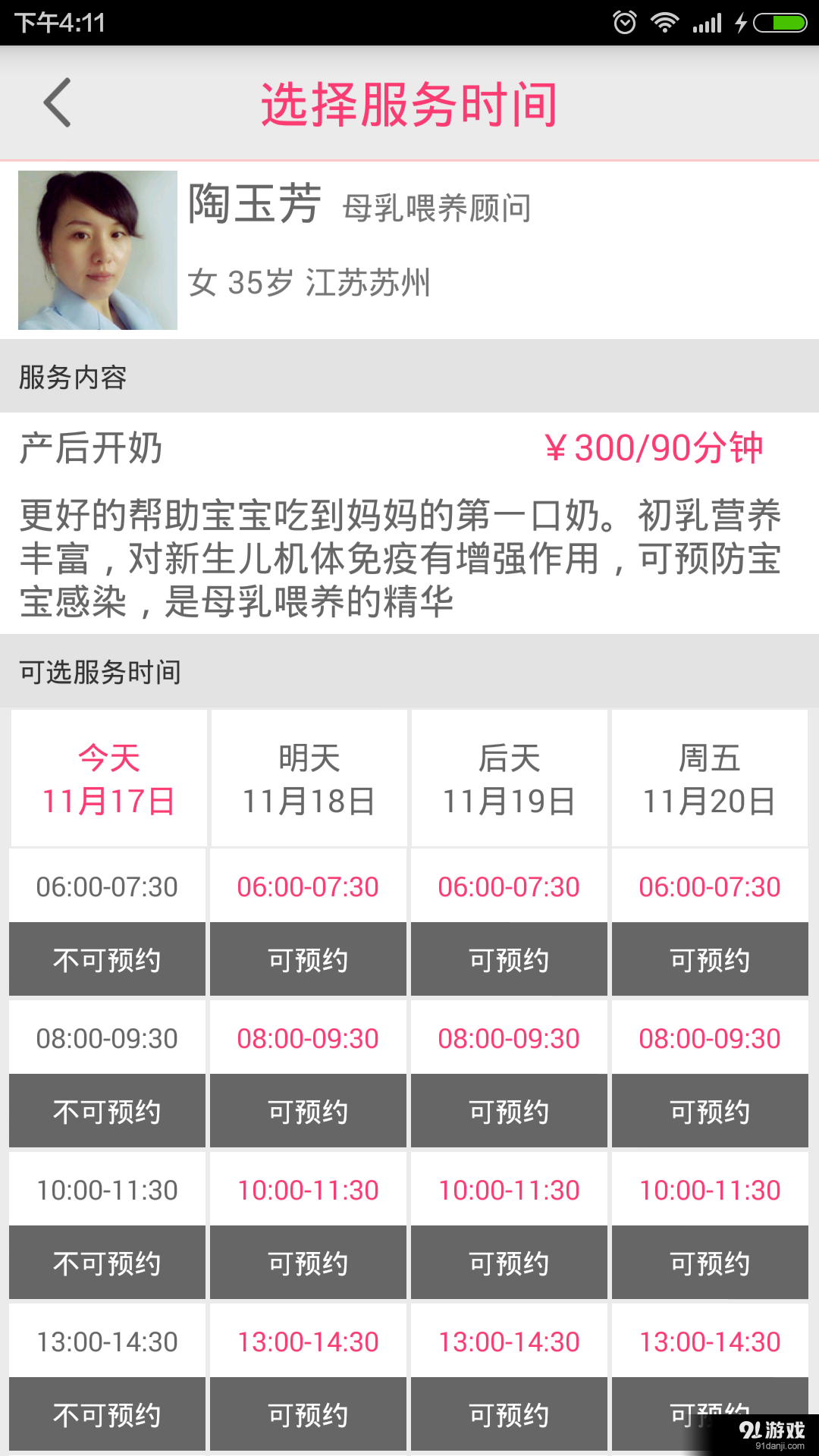819x1456 pixels.
Task: Click 可预约 for 13:00-14:30 on 11月18日
Action: 308,1414
